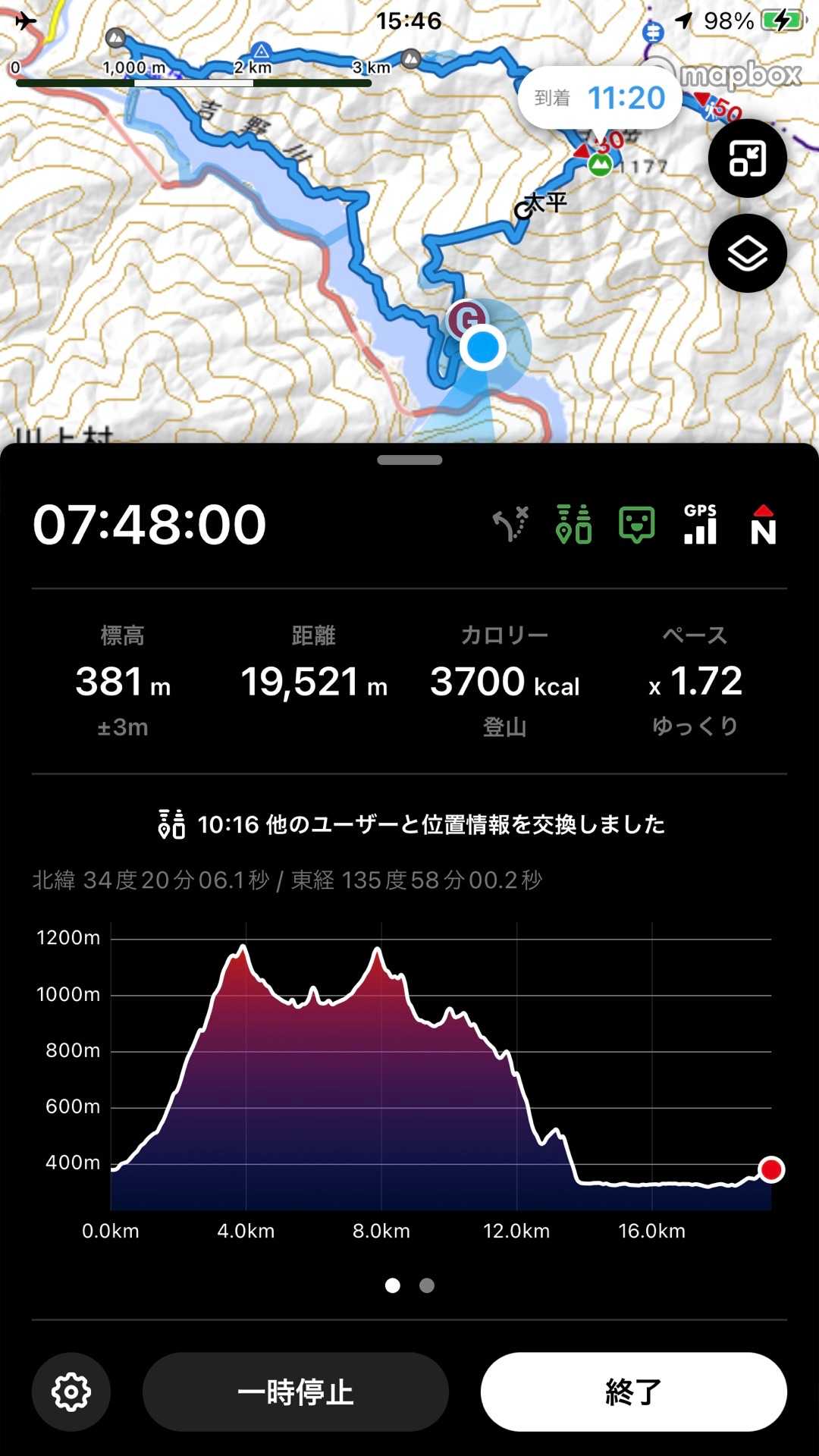Tap the route deviation alert icon
Viewport: 819px width, 1456px height.
click(x=511, y=524)
